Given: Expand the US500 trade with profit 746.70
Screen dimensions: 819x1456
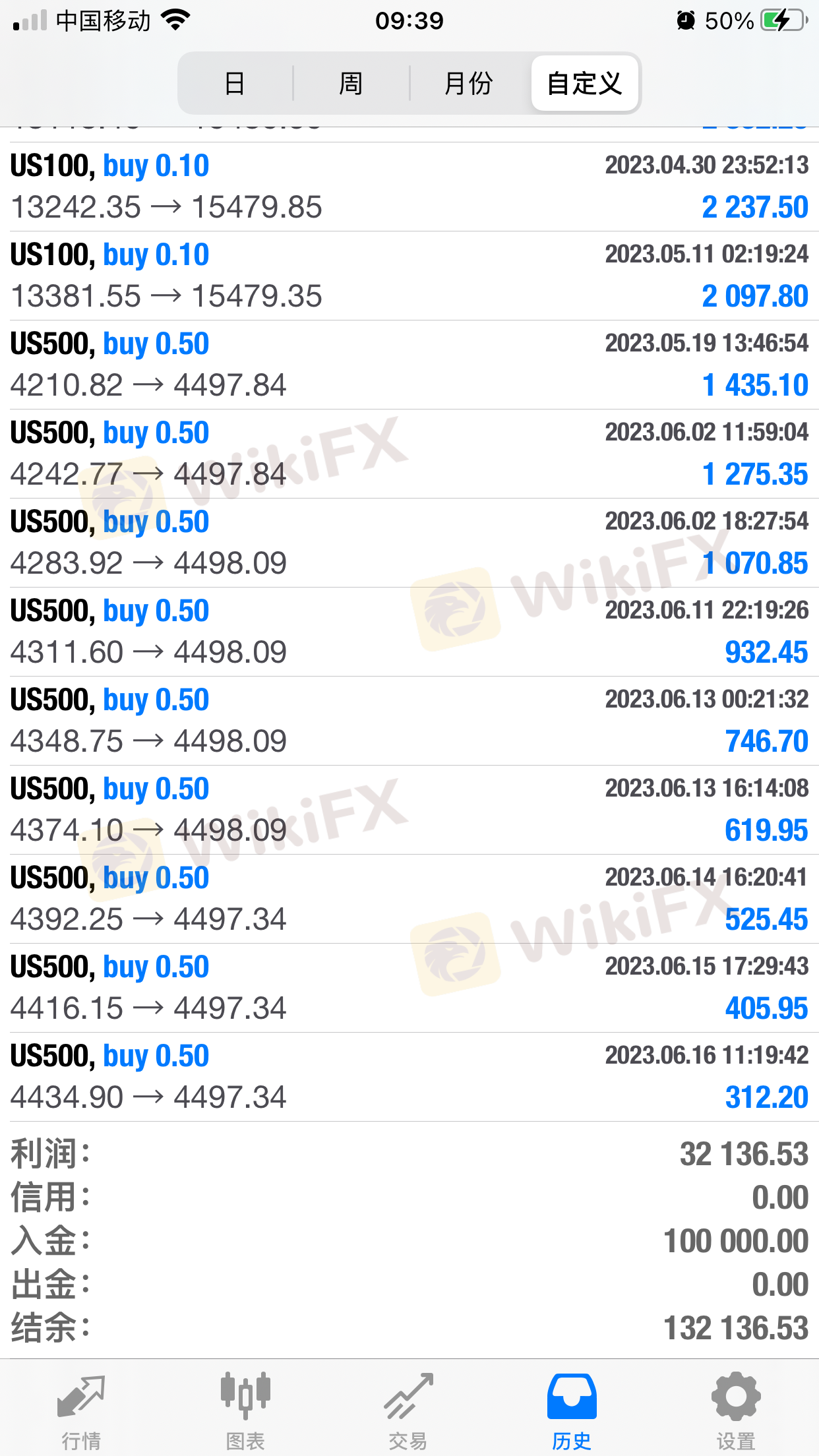Looking at the screenshot, I should point(409,721).
